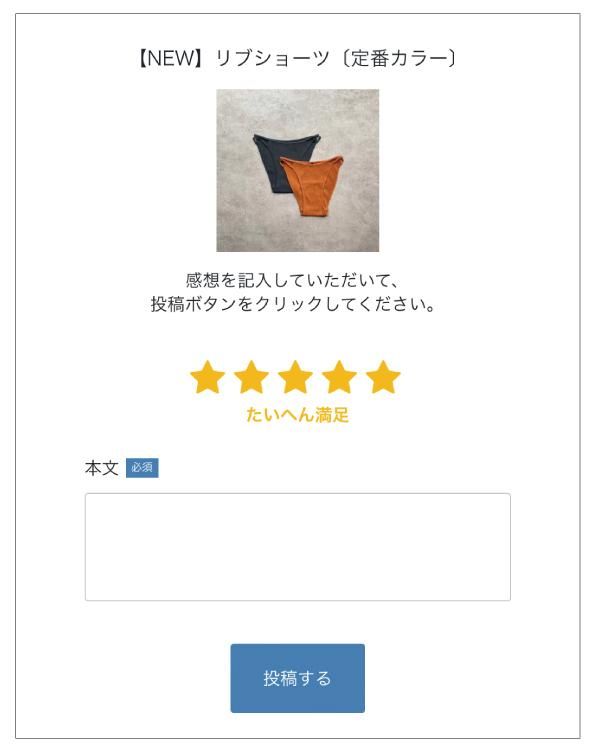Focus the 本文 review text box

[x=297, y=546]
